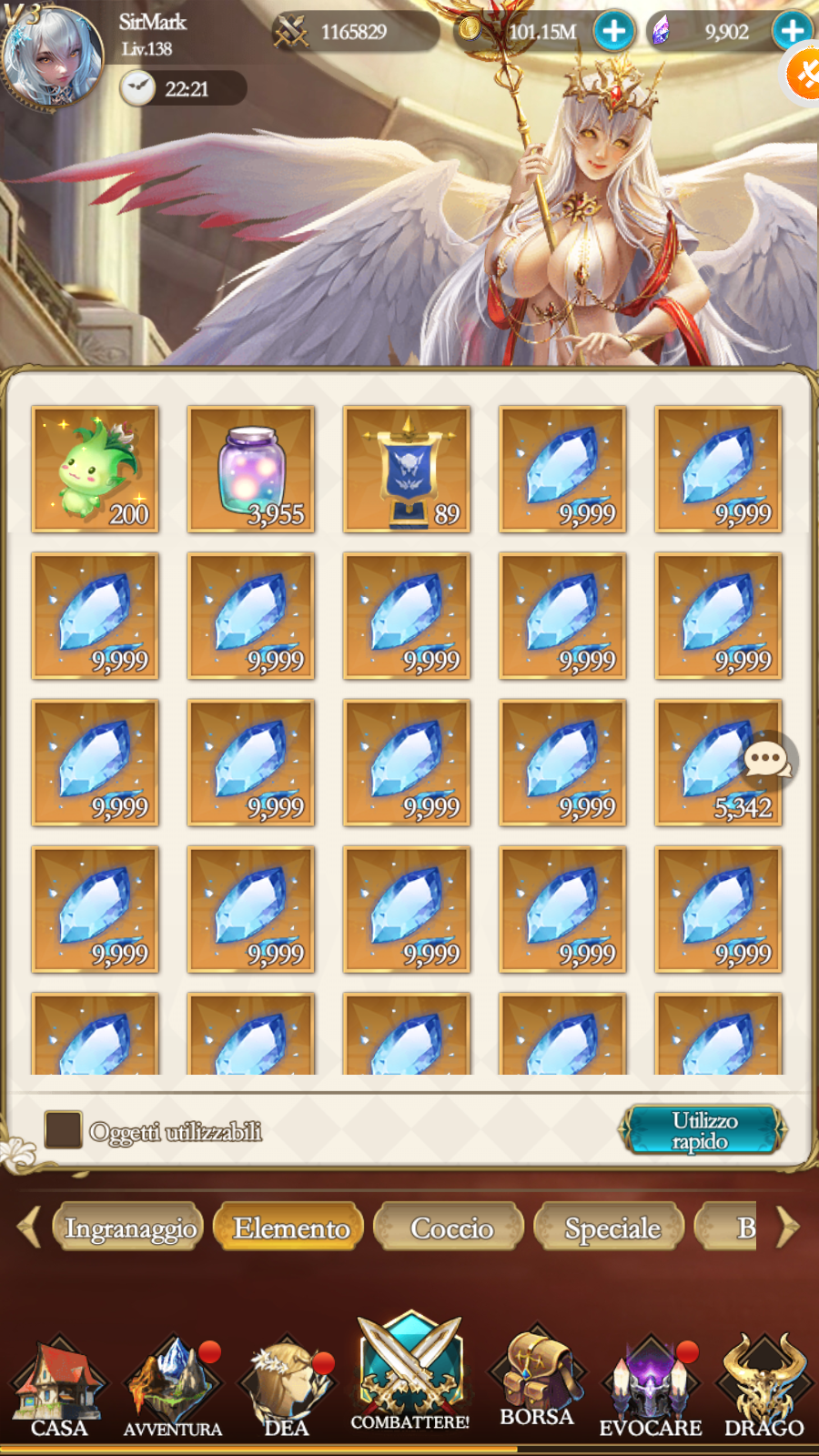
Task: Show next categories with right arrow
Action: pyautogui.click(x=788, y=1228)
